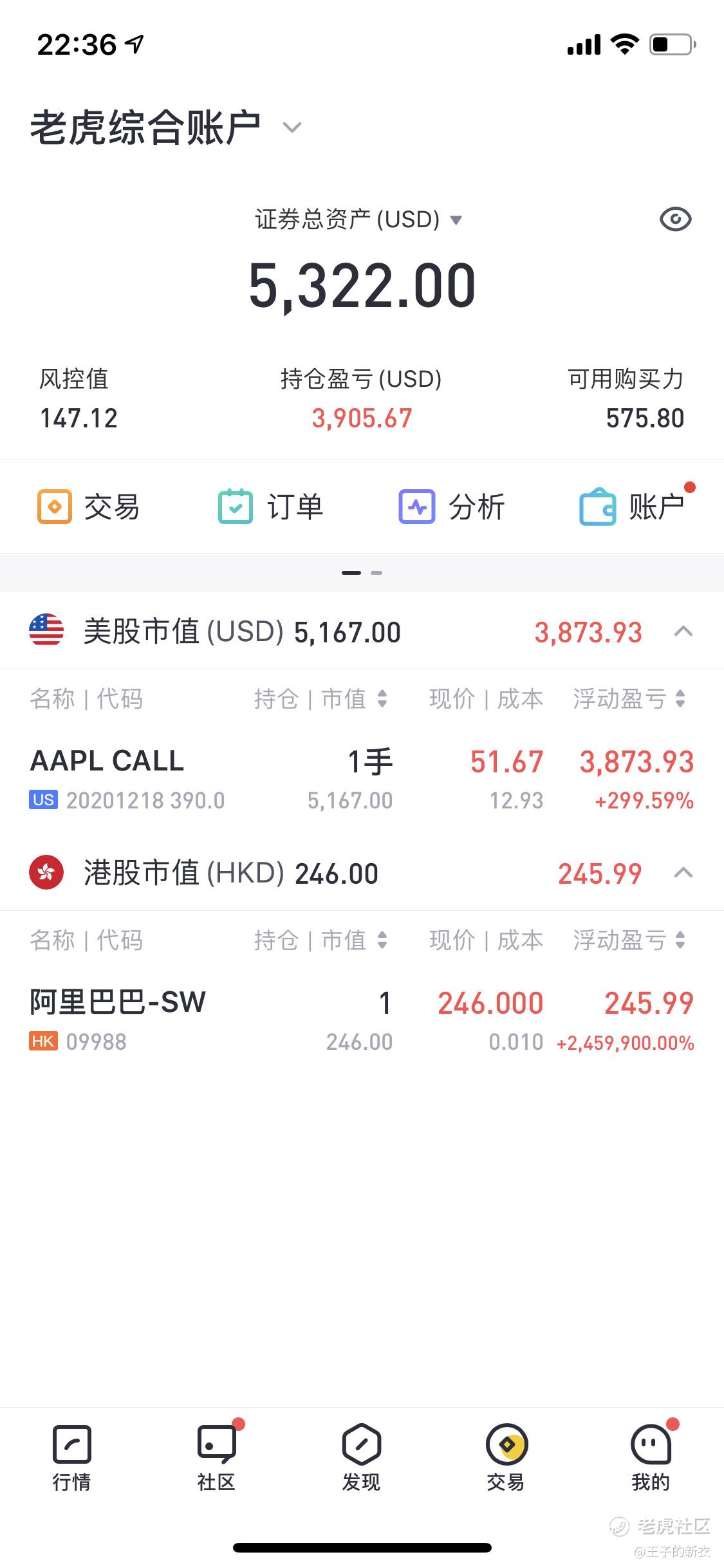Sort Hong Kong holdings by 持仓 | 市值
Image resolution: width=724 pixels, height=1568 pixels.
tap(320, 940)
